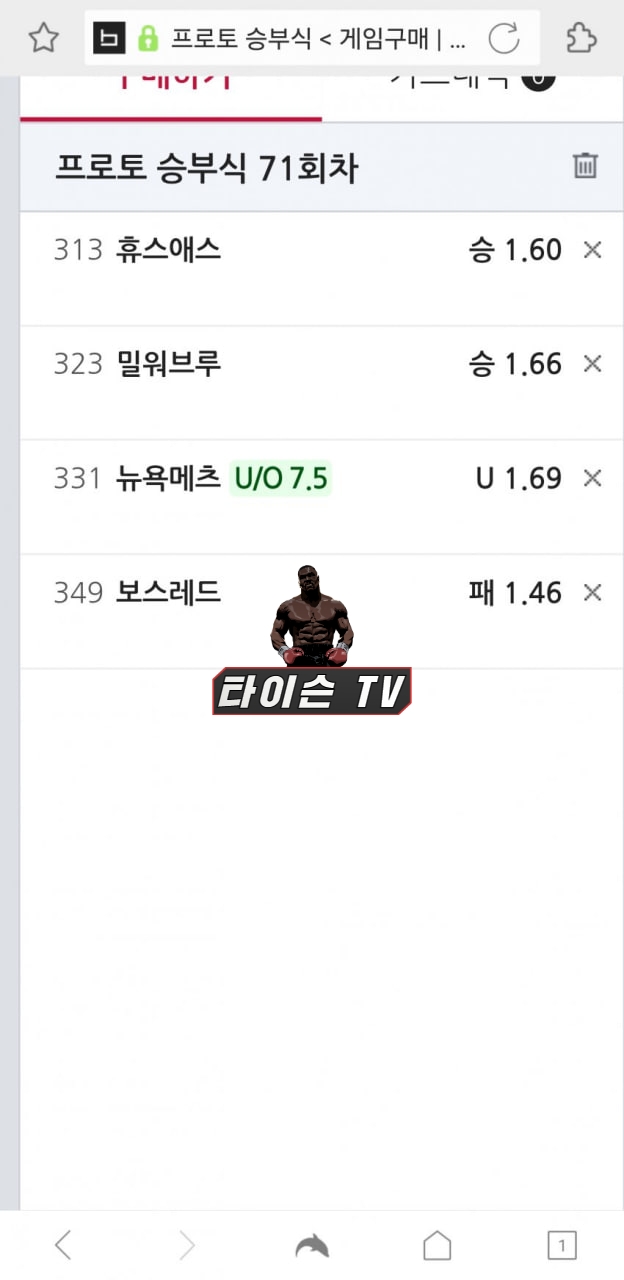Go back to the previous page
This screenshot has height=1280, width=624.
(x=63, y=1245)
